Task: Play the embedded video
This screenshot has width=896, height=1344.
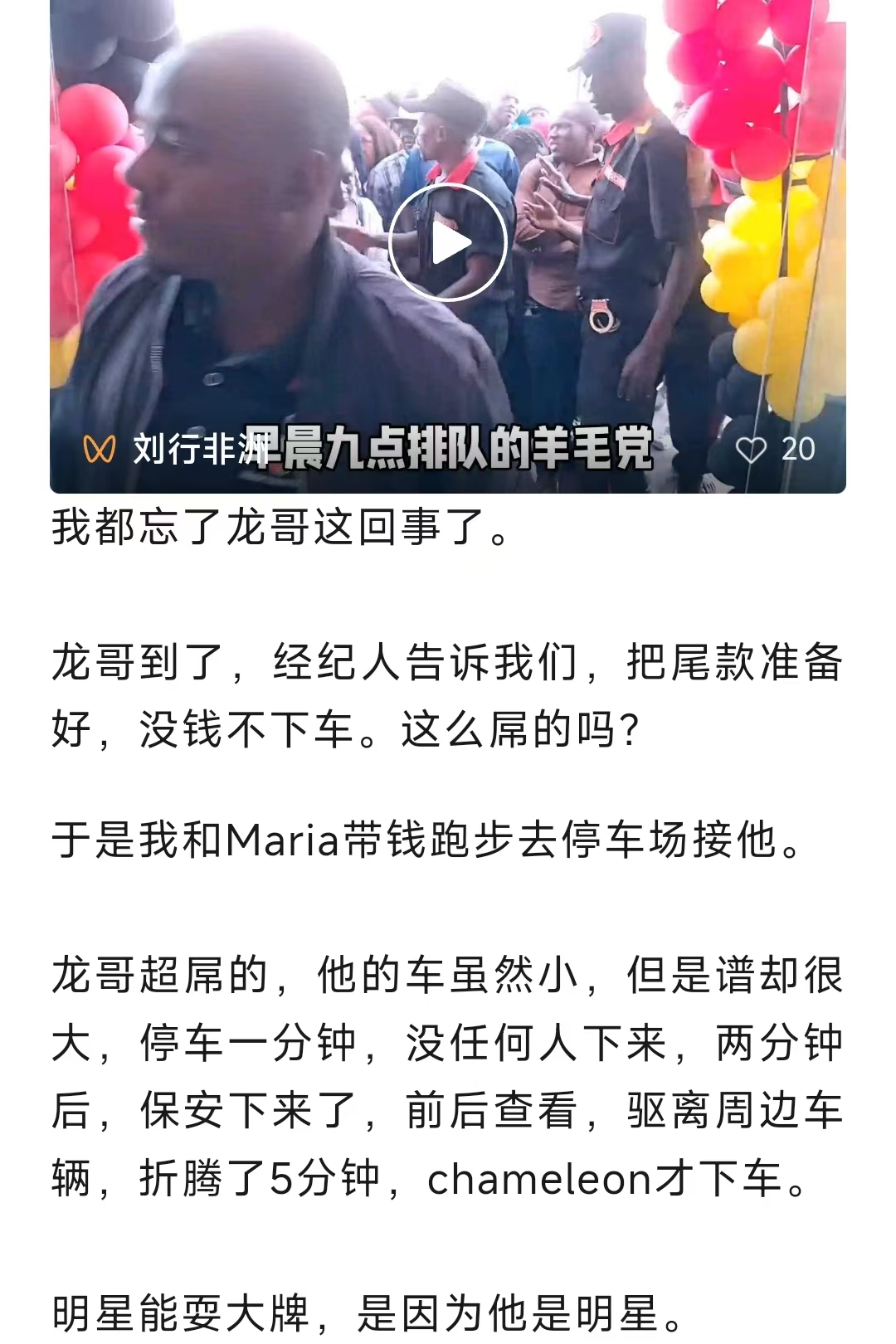Action: click(448, 242)
